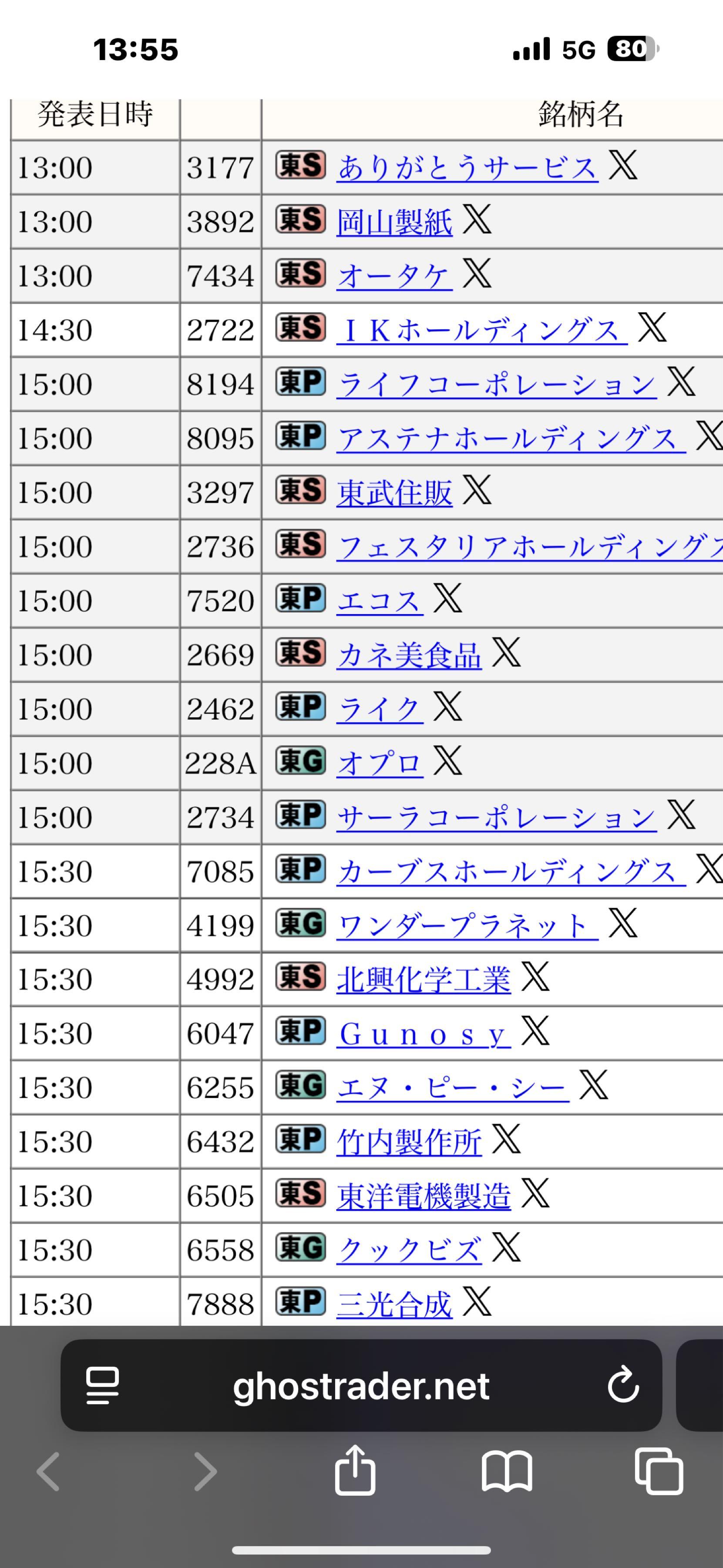Open the ＩＫホールディングス link
The height and width of the screenshot is (1568, 723).
pyautogui.click(x=481, y=331)
